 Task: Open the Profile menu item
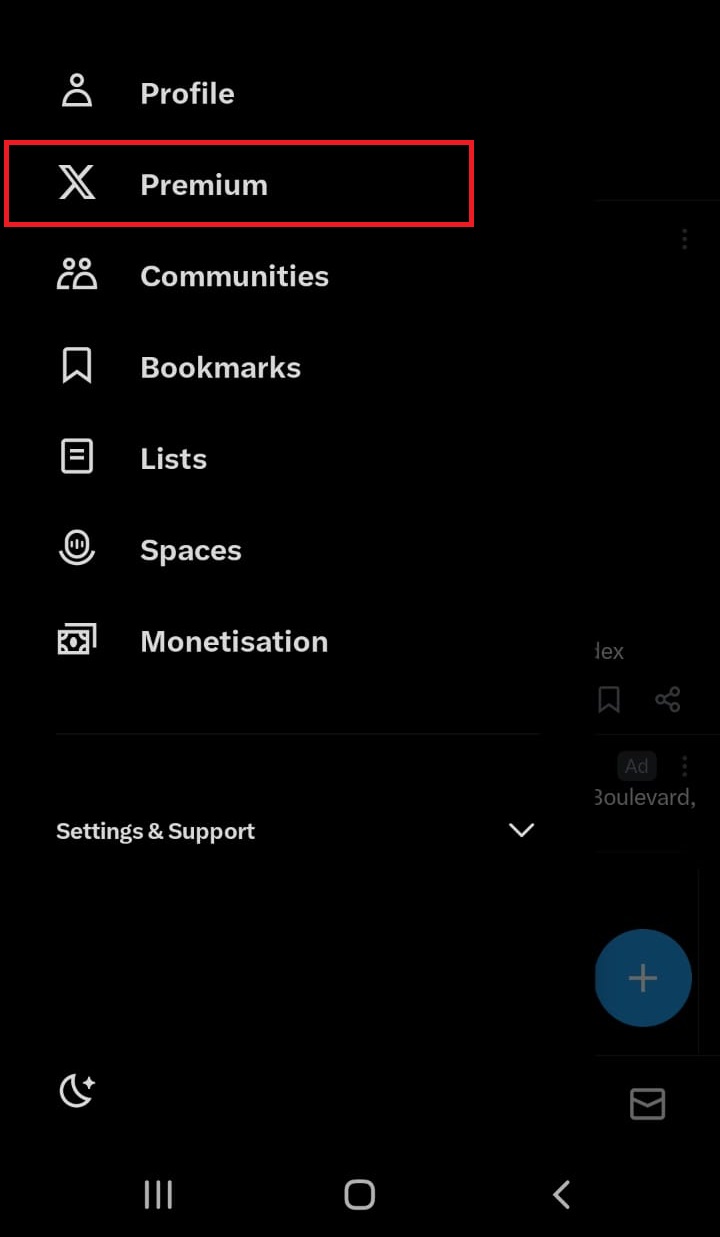[x=186, y=93]
